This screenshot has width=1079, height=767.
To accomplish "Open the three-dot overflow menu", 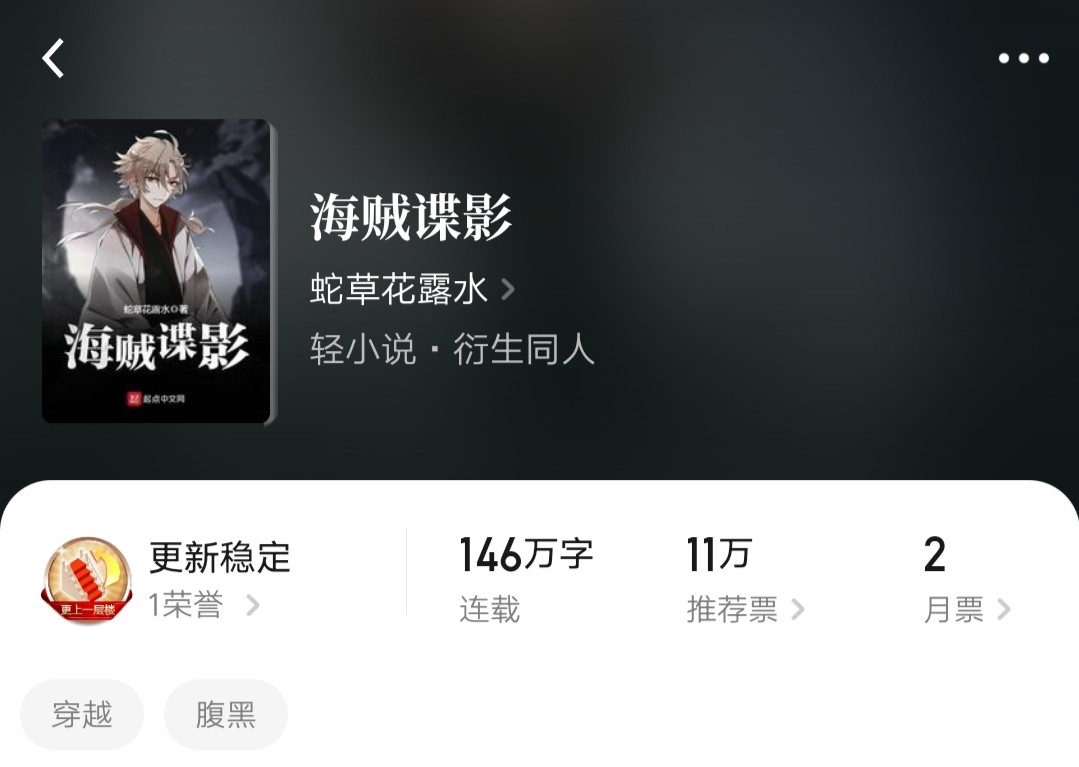I will (1023, 58).
